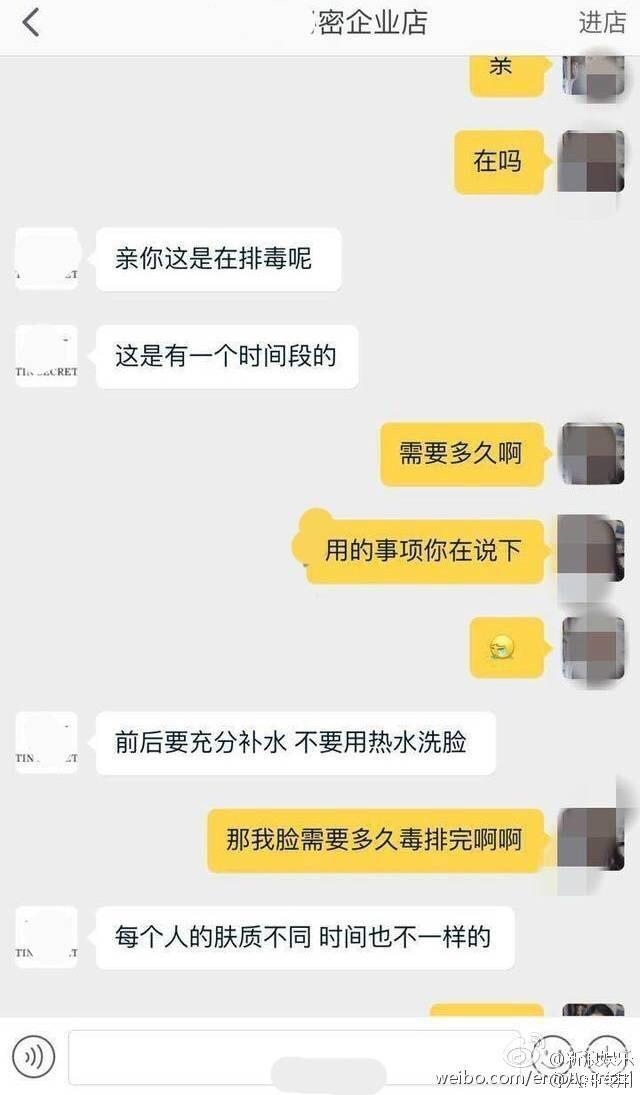640x1095 pixels.
Task: Focus the message text field
Action: coord(293,1057)
